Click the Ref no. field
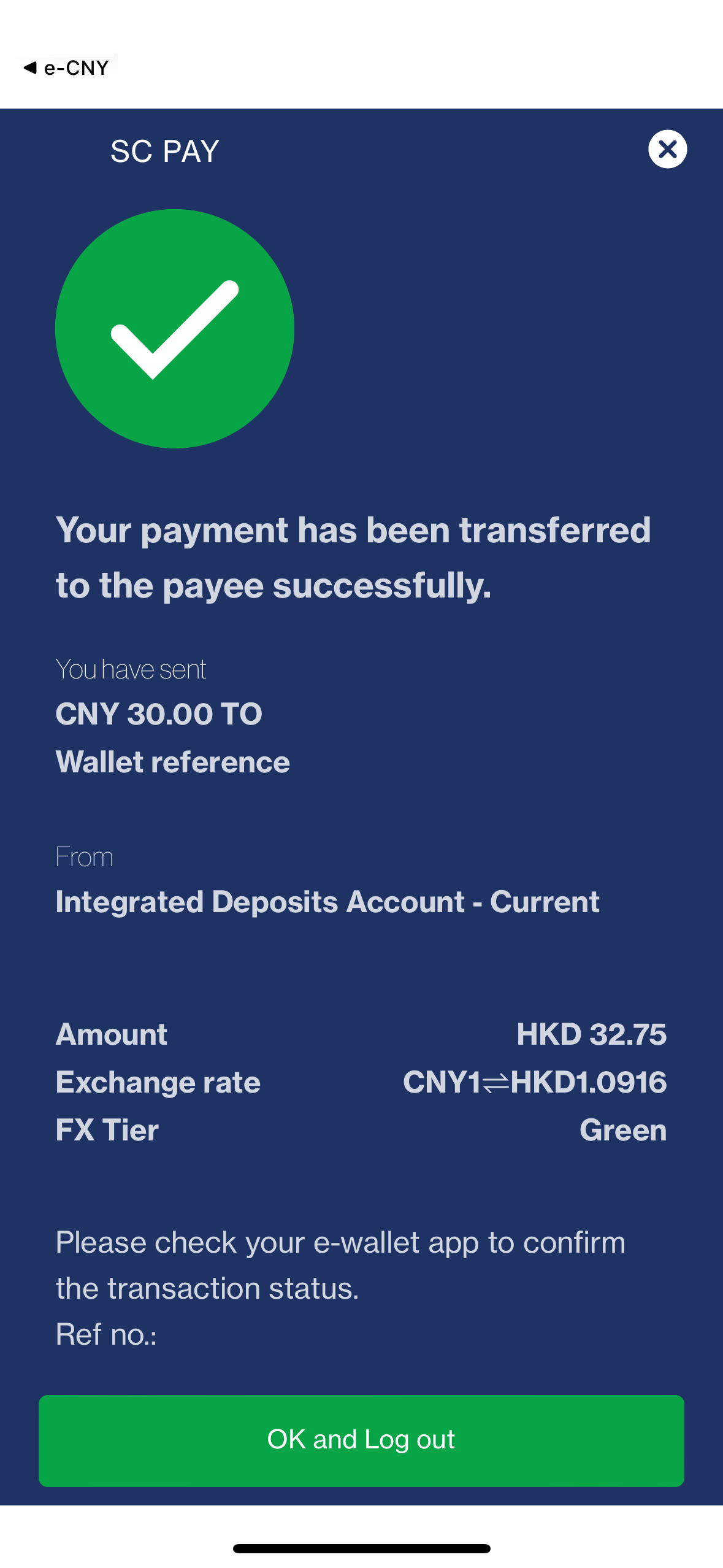This screenshot has height=1568, width=723. [107, 1334]
